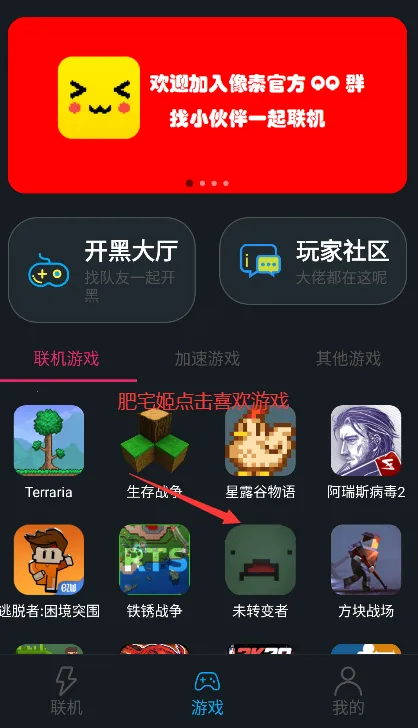Go to the 联机 bottom tab

pos(66,691)
